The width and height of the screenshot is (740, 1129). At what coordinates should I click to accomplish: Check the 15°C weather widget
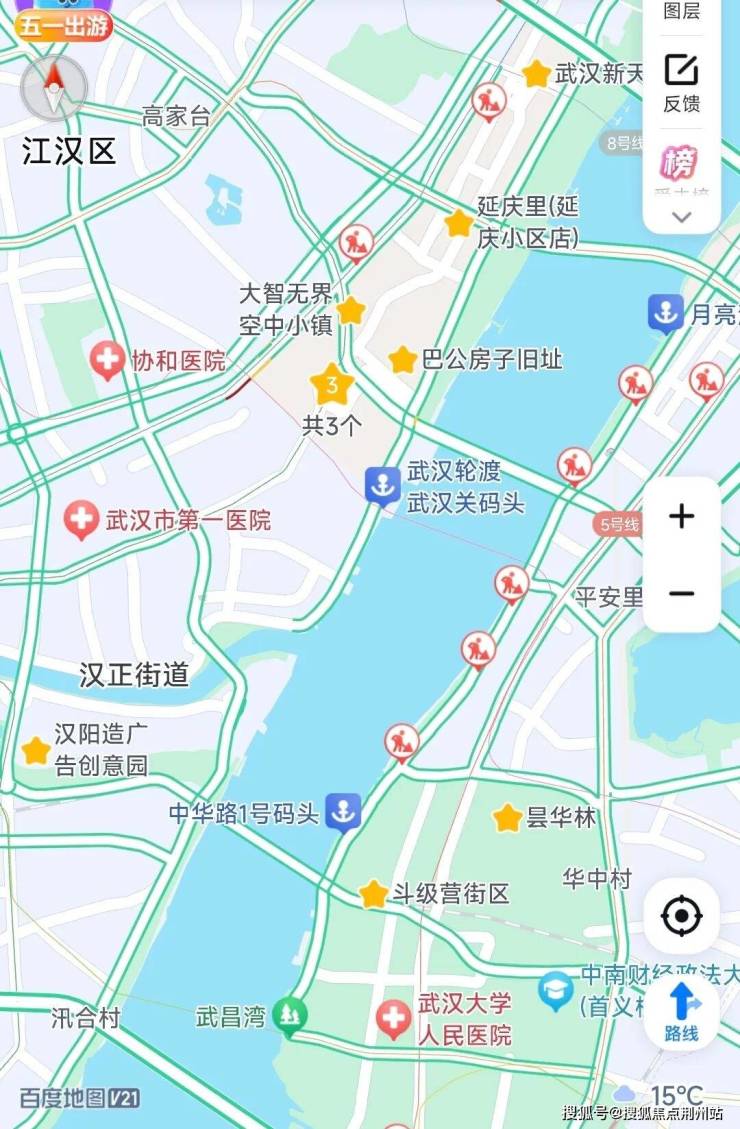tap(666, 1095)
